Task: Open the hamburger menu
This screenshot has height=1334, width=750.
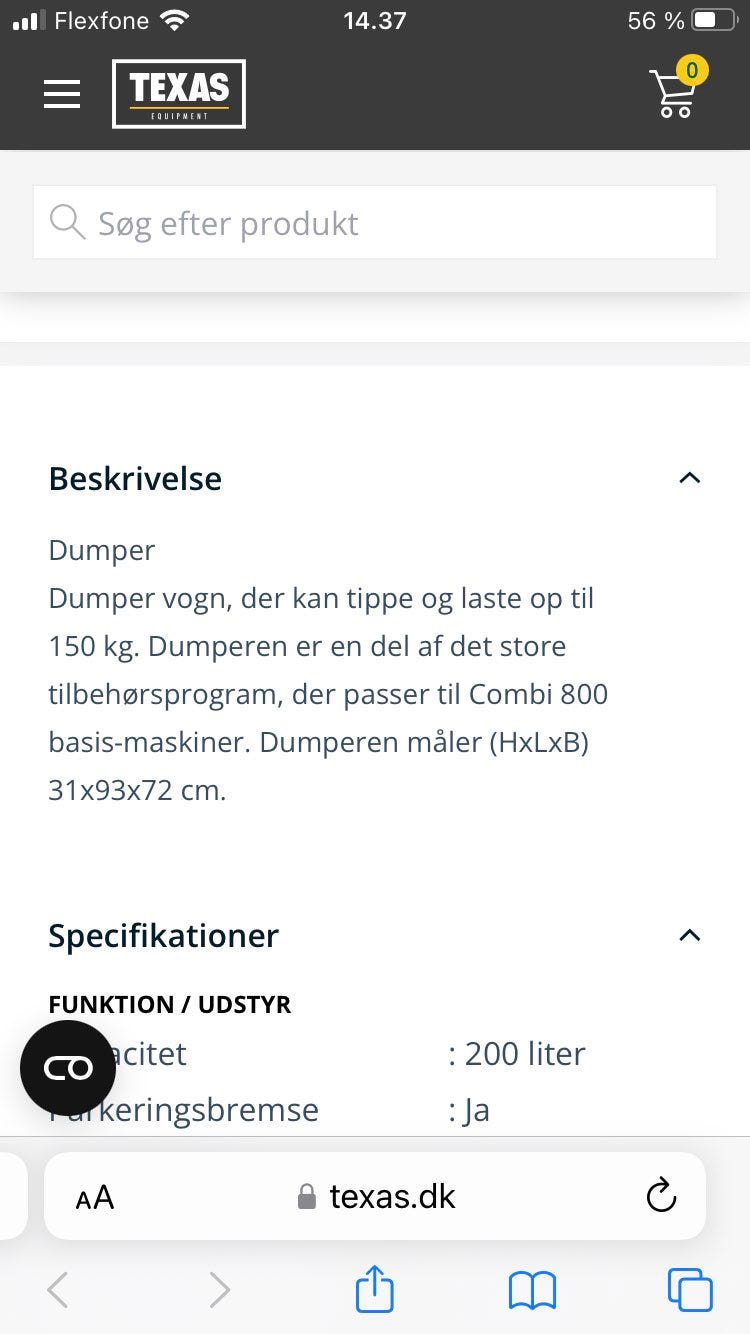Action: (62, 94)
